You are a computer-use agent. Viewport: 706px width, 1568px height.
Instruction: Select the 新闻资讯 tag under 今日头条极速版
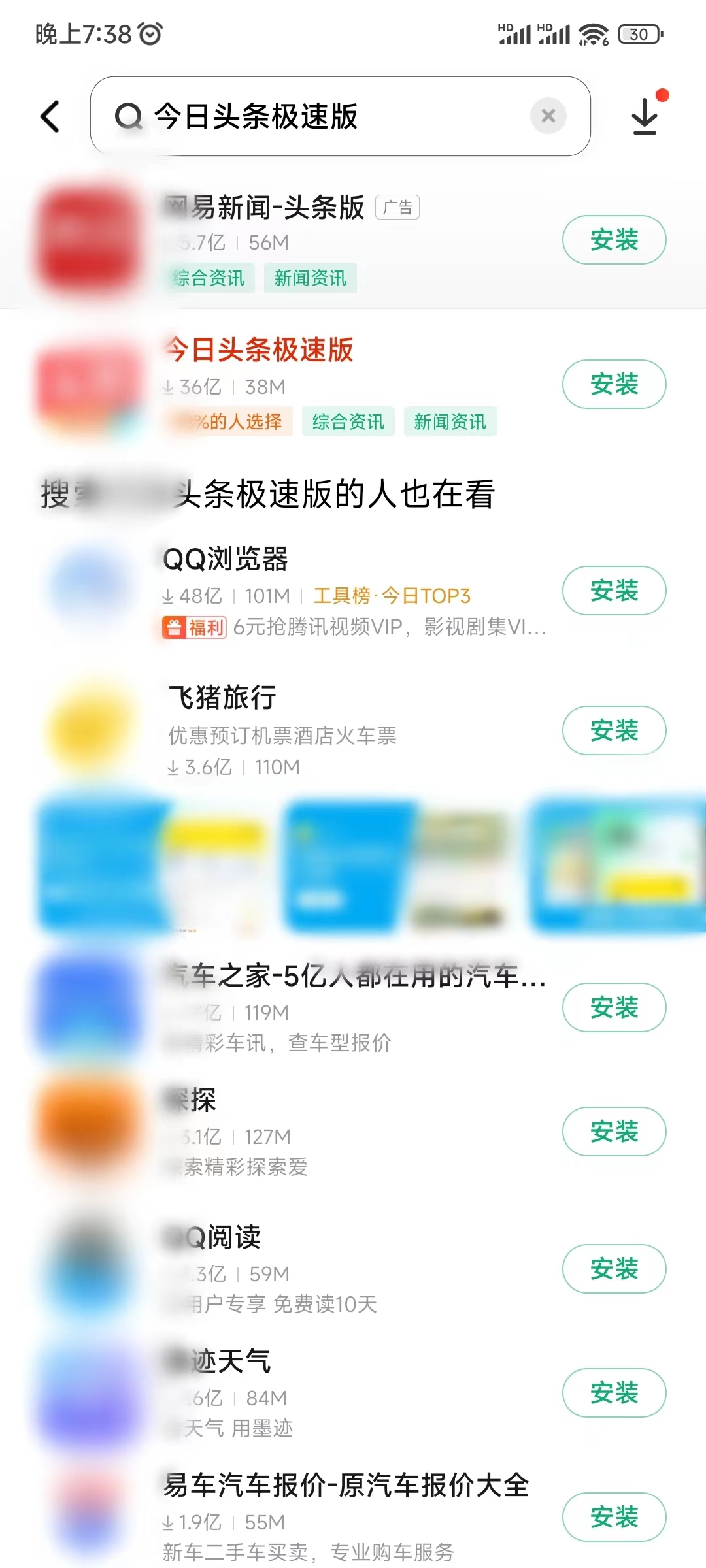click(450, 421)
